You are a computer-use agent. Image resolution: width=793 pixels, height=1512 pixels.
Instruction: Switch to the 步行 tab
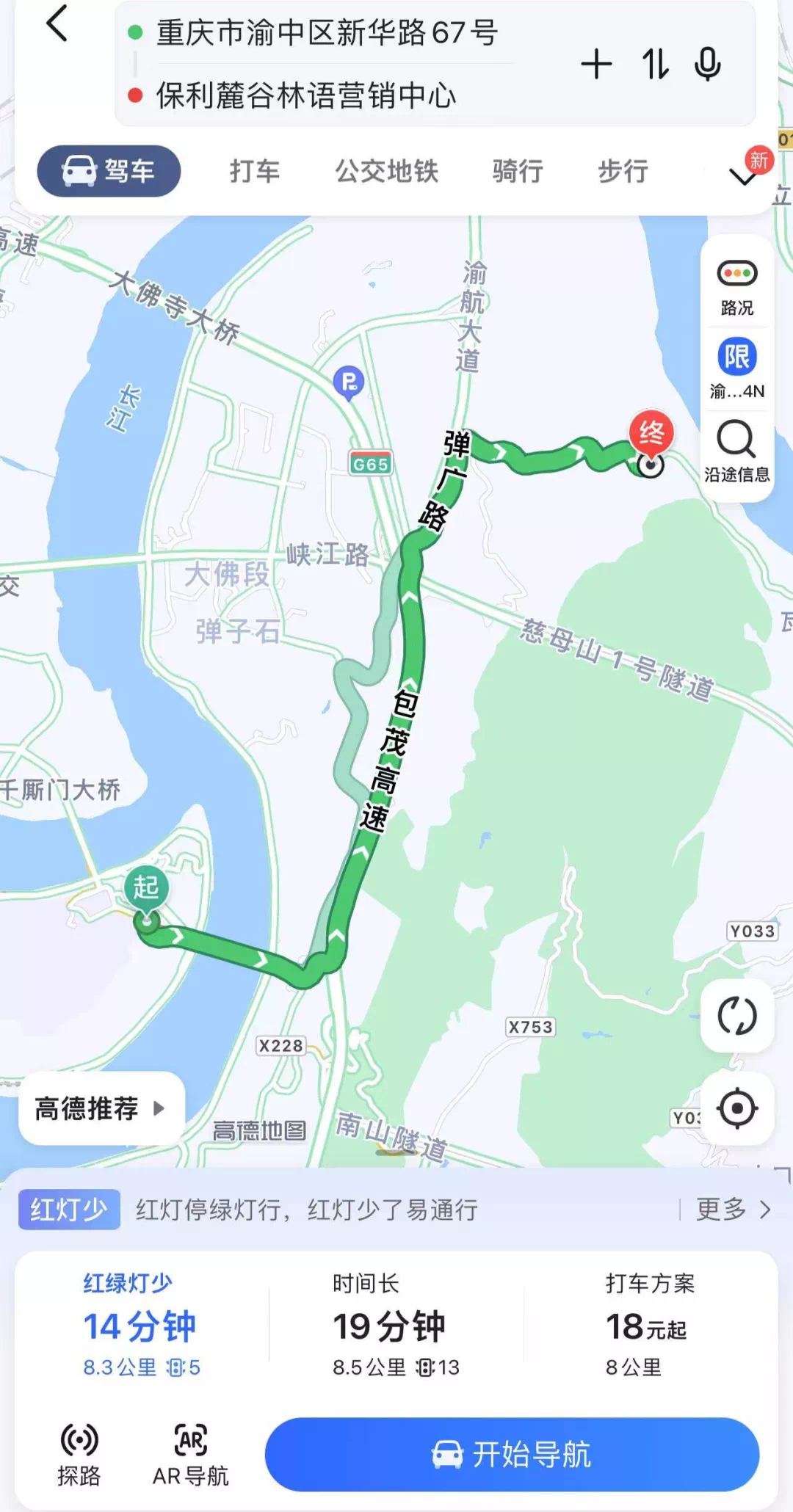(623, 171)
